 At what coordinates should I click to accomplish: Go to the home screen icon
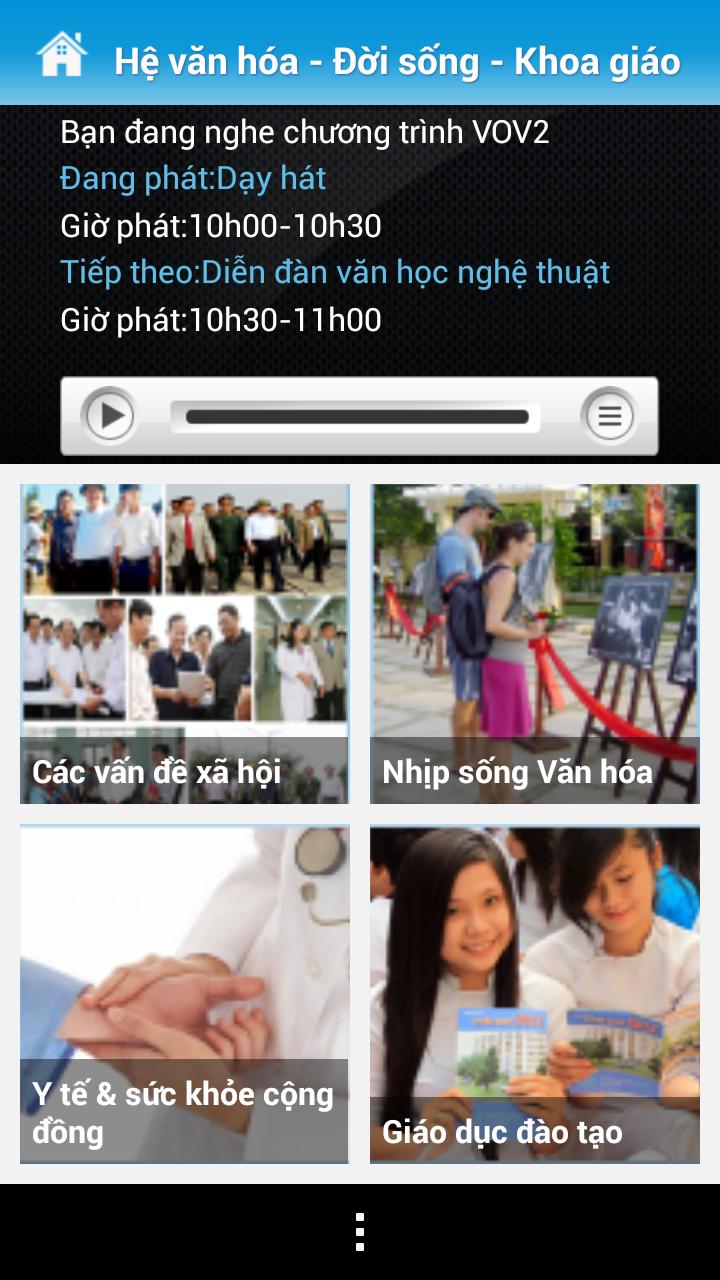pos(61,55)
